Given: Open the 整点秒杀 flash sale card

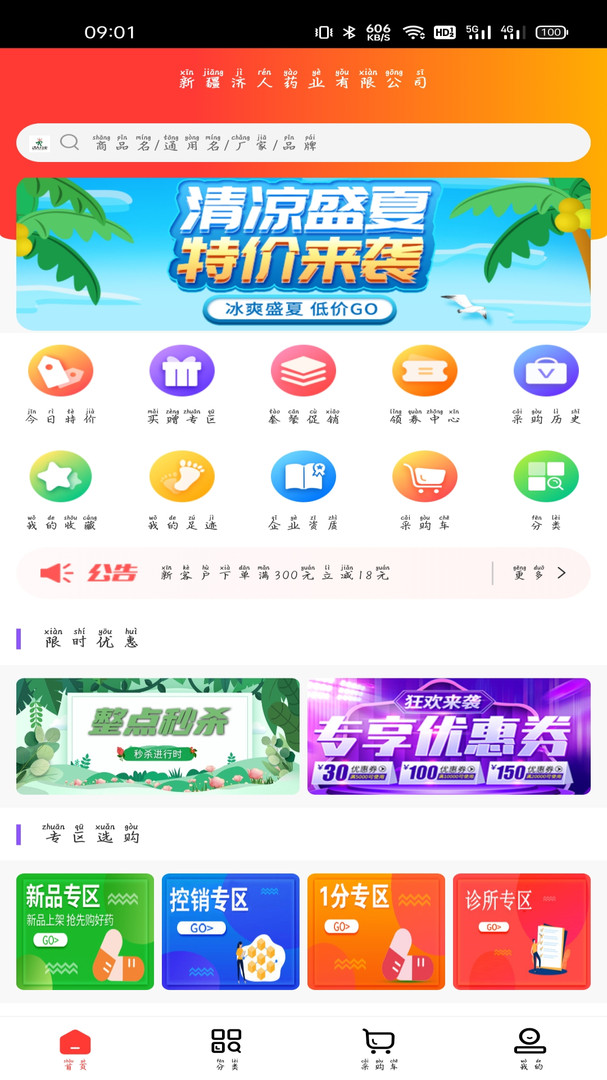Looking at the screenshot, I should coord(158,736).
